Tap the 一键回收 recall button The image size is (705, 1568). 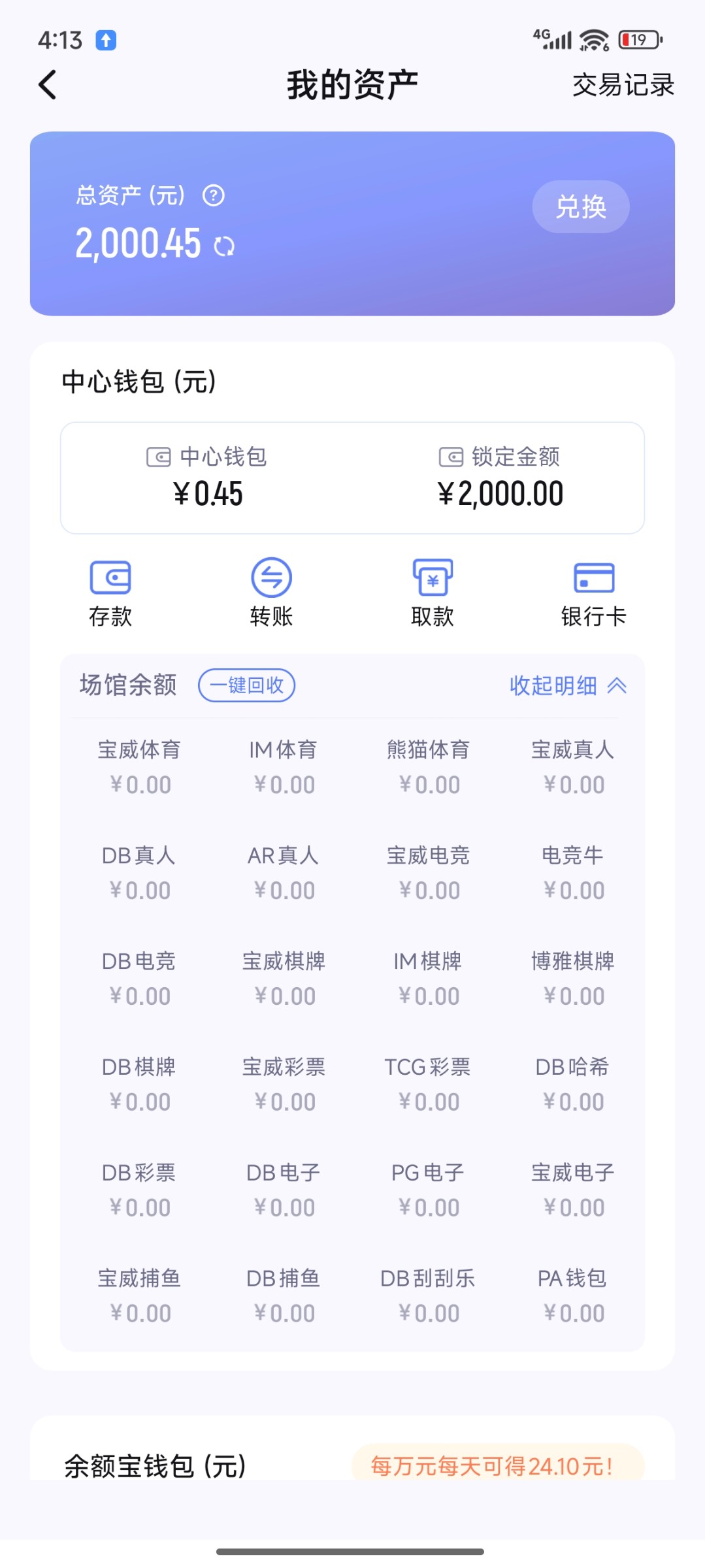(246, 686)
